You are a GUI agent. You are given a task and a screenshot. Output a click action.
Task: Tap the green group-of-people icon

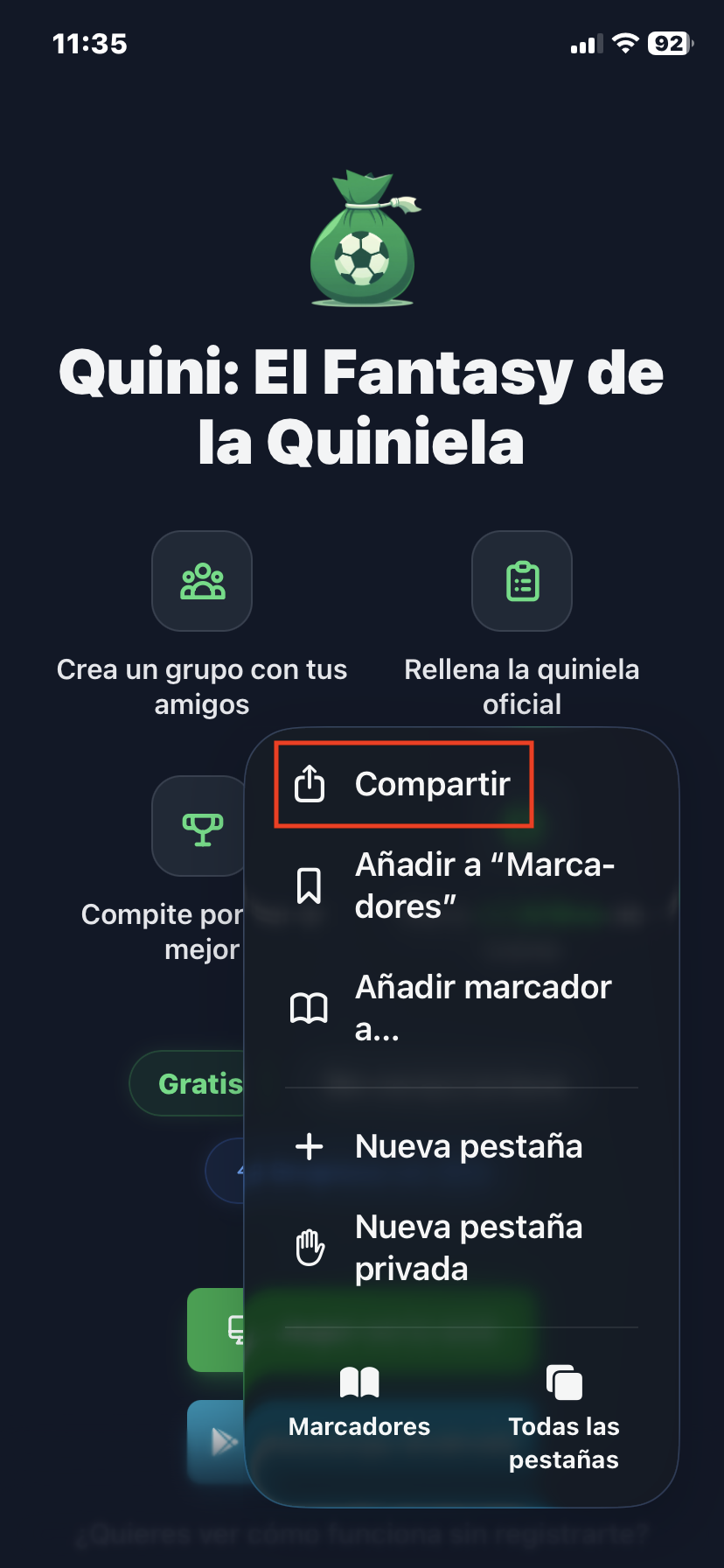coord(202,581)
